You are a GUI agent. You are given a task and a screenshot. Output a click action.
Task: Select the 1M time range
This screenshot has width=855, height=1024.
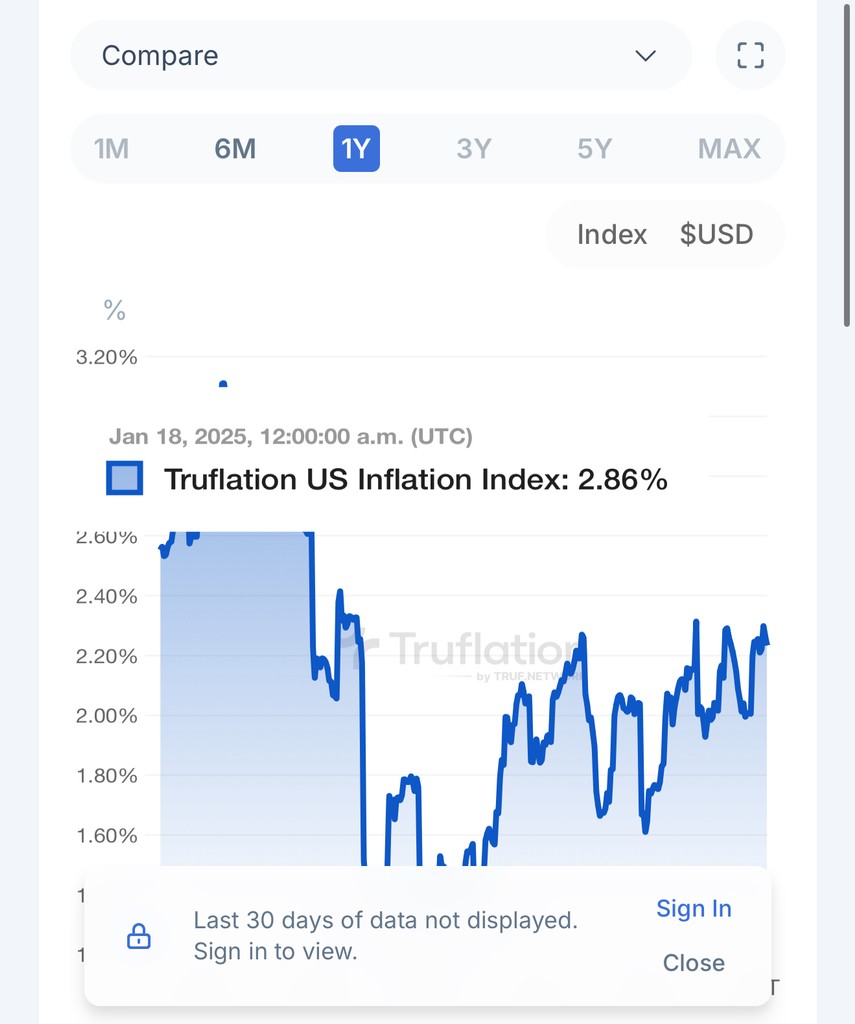tap(111, 149)
